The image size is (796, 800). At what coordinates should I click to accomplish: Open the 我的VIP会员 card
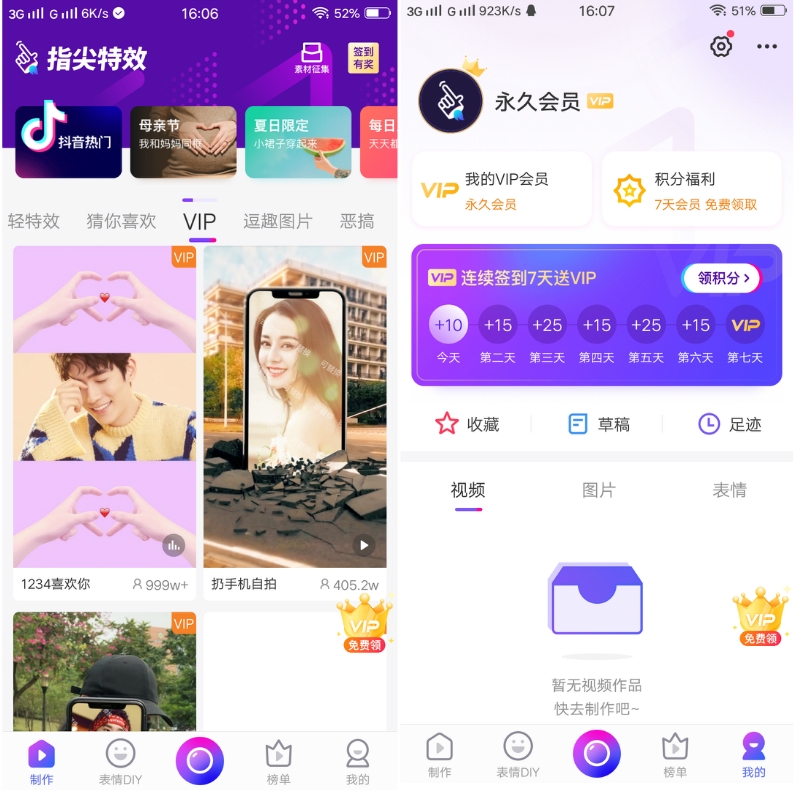(501, 190)
